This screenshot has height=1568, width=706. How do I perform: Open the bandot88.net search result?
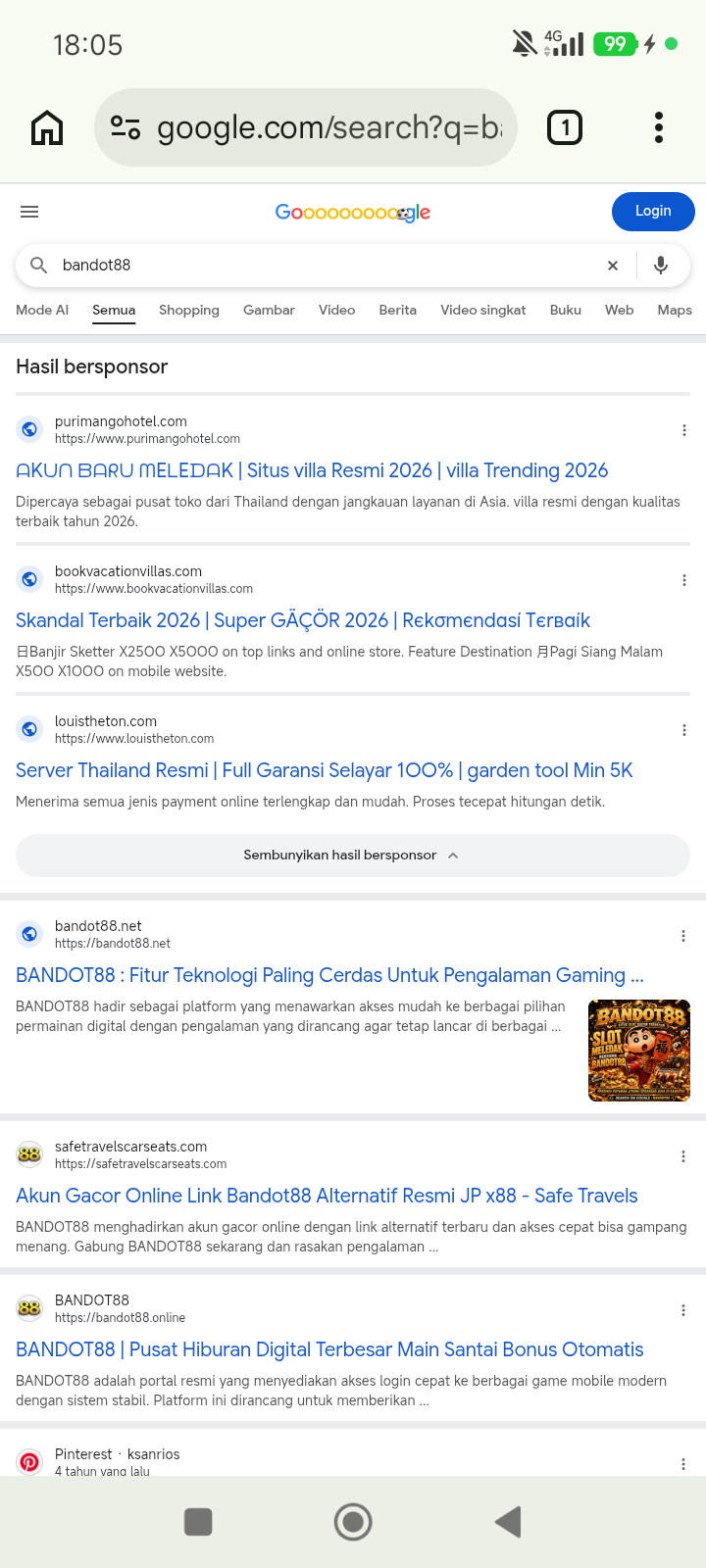click(329, 975)
